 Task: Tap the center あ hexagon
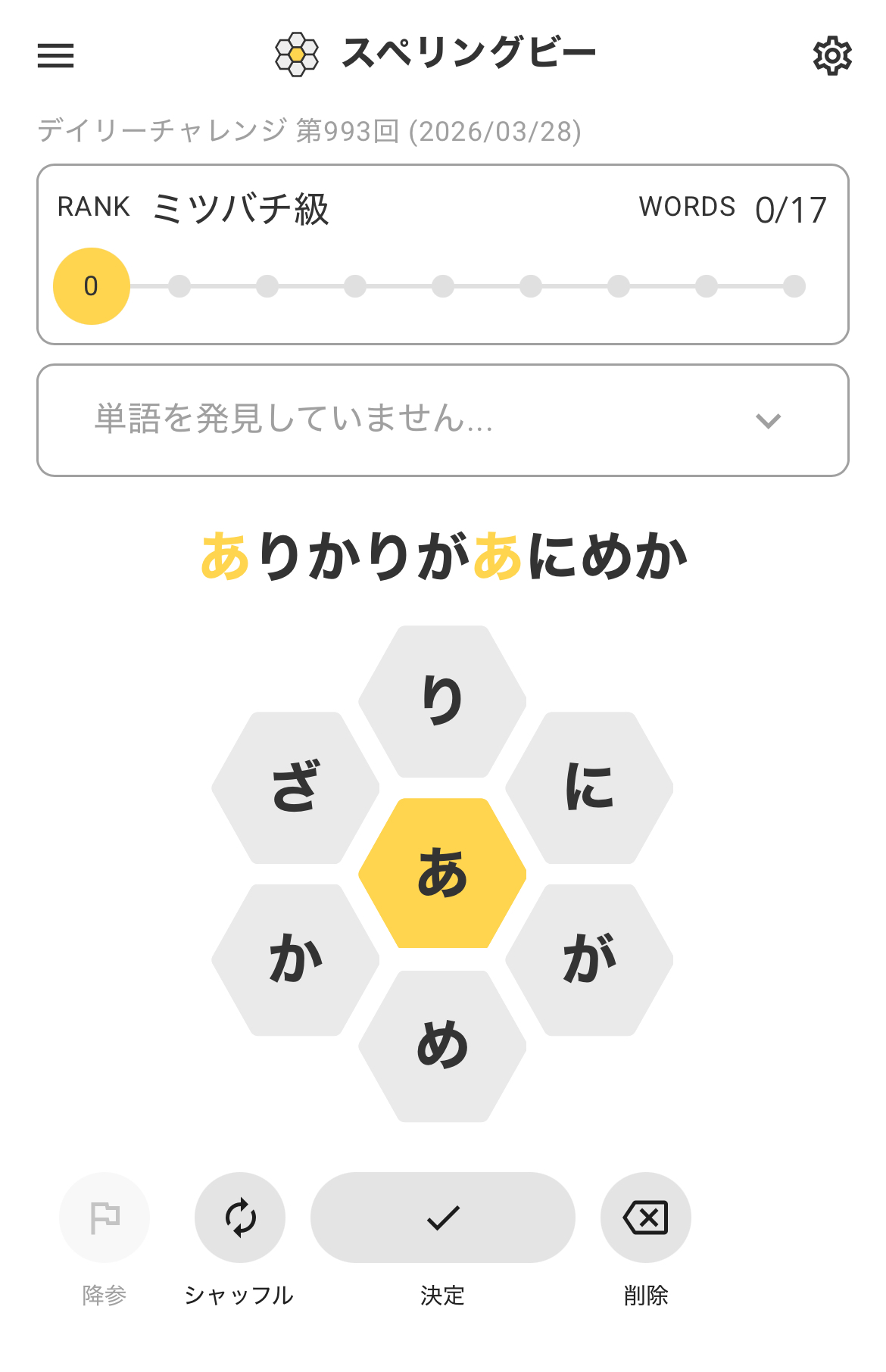(x=442, y=873)
